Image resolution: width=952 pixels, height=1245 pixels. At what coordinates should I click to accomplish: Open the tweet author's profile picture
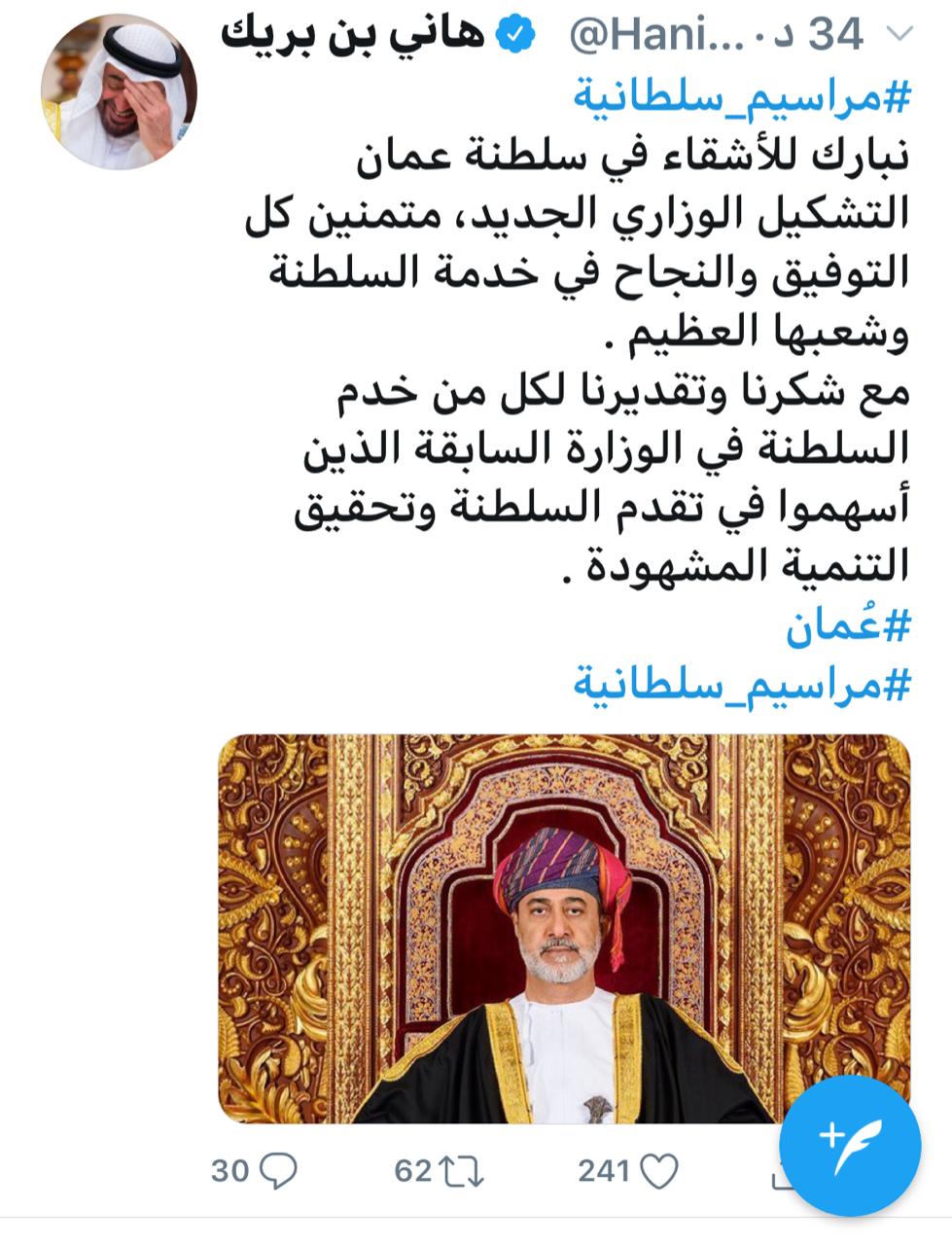(118, 91)
